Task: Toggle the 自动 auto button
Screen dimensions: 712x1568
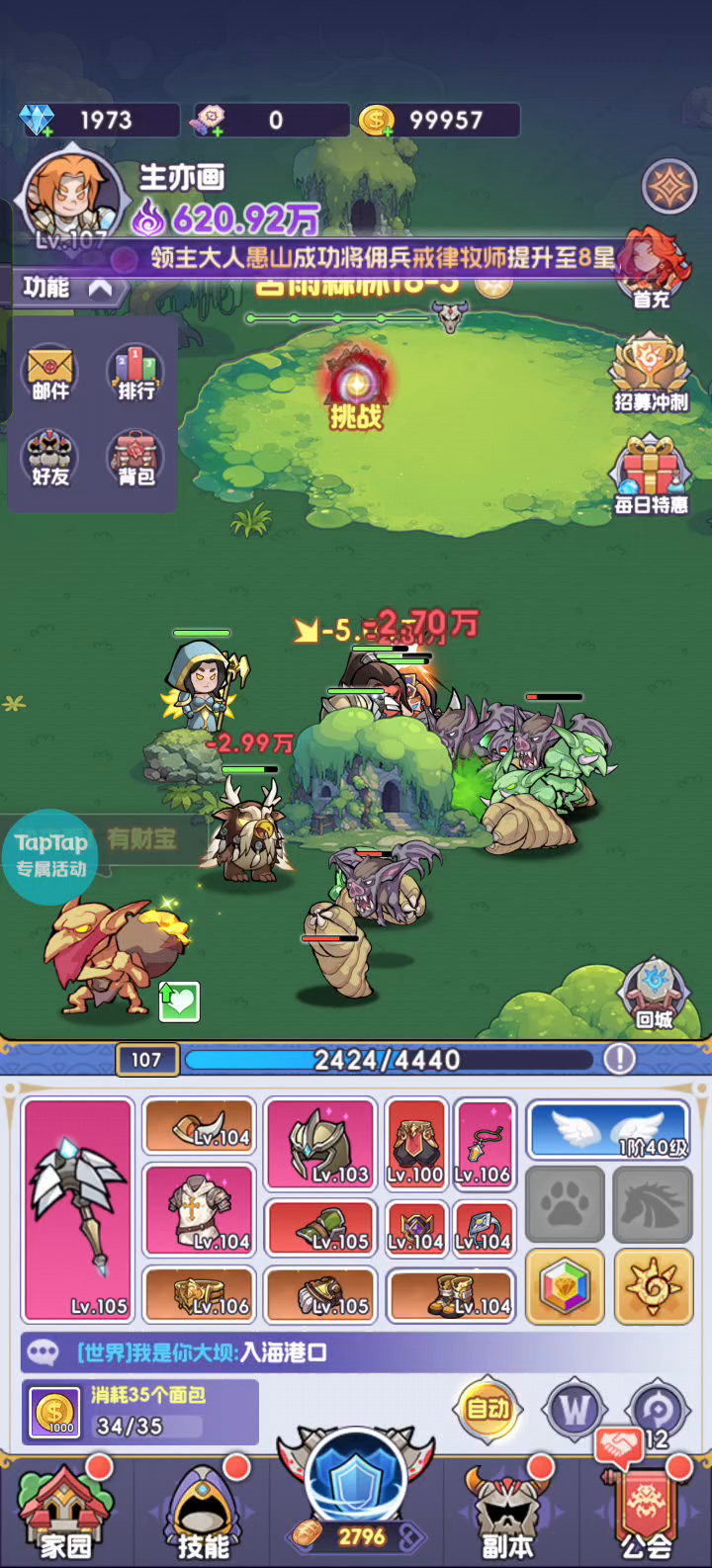Action: coord(488,1409)
